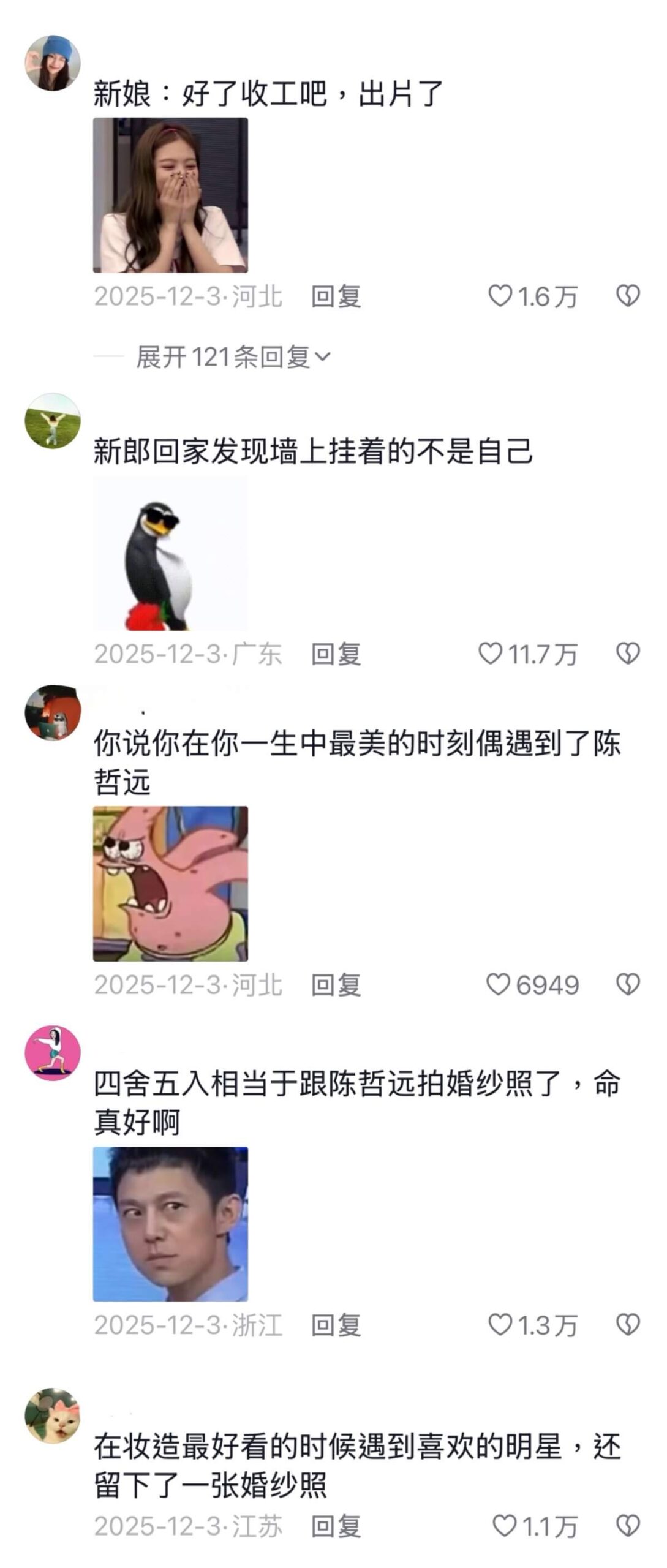Like the comment '新郎回家发现墙上挂着的不是自己'
Image resolution: width=667 pixels, height=1568 pixels.
click(x=490, y=654)
